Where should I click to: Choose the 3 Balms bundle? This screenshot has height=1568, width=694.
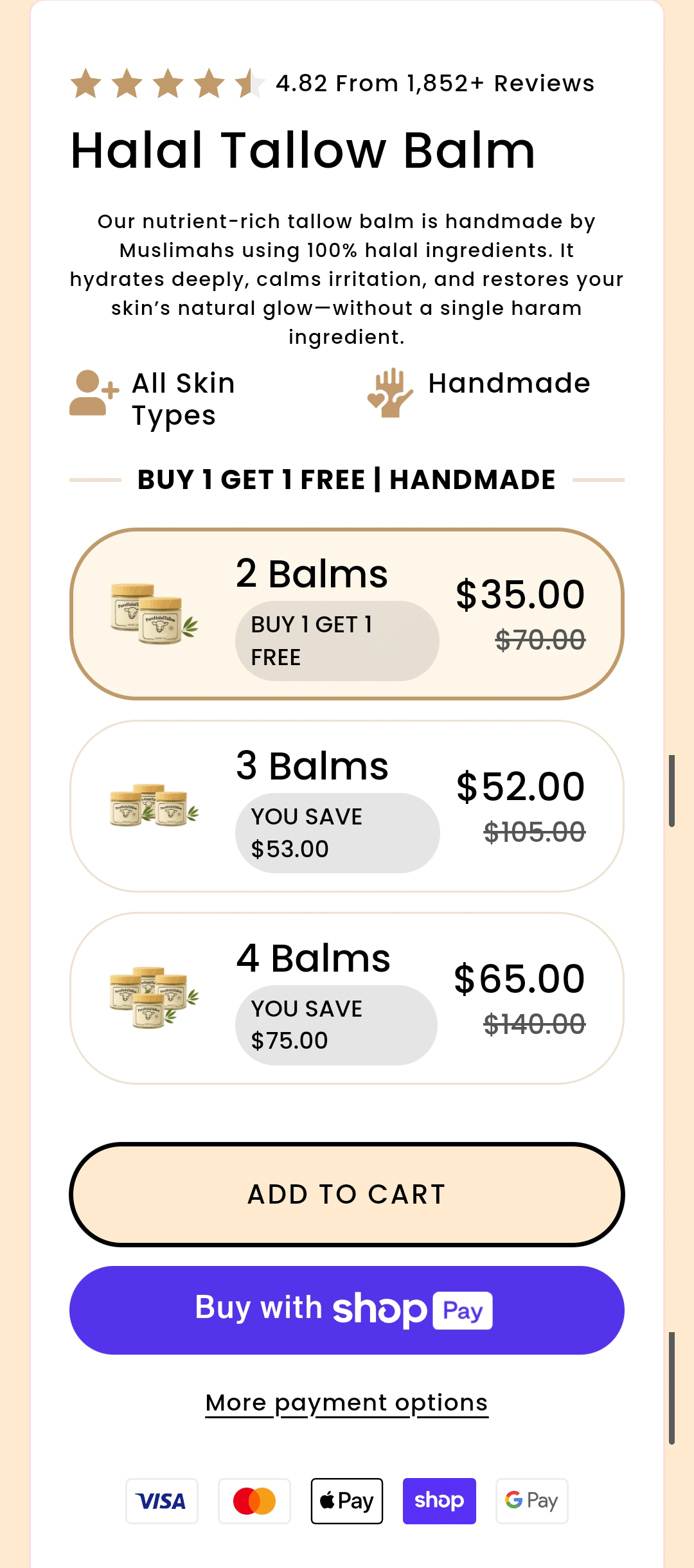(x=347, y=806)
